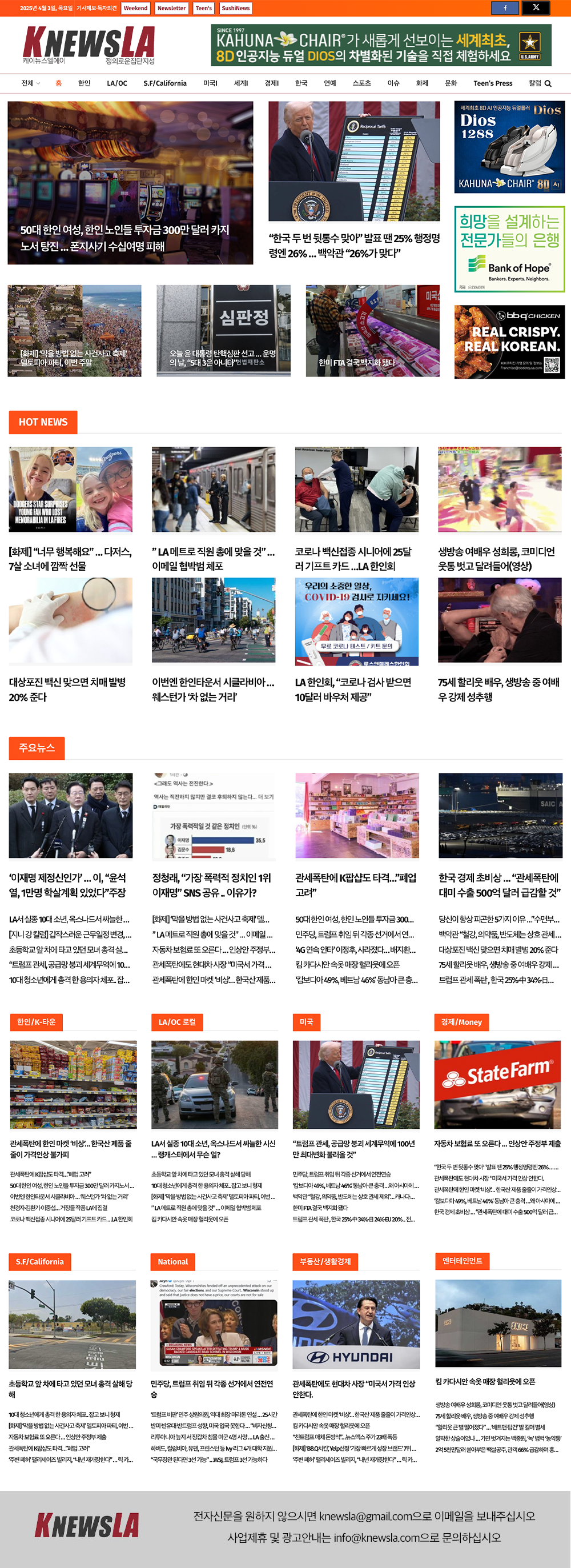Open the LA 메트로 직원 threat article
The height and width of the screenshot is (1568, 571).
pyautogui.click(x=213, y=558)
